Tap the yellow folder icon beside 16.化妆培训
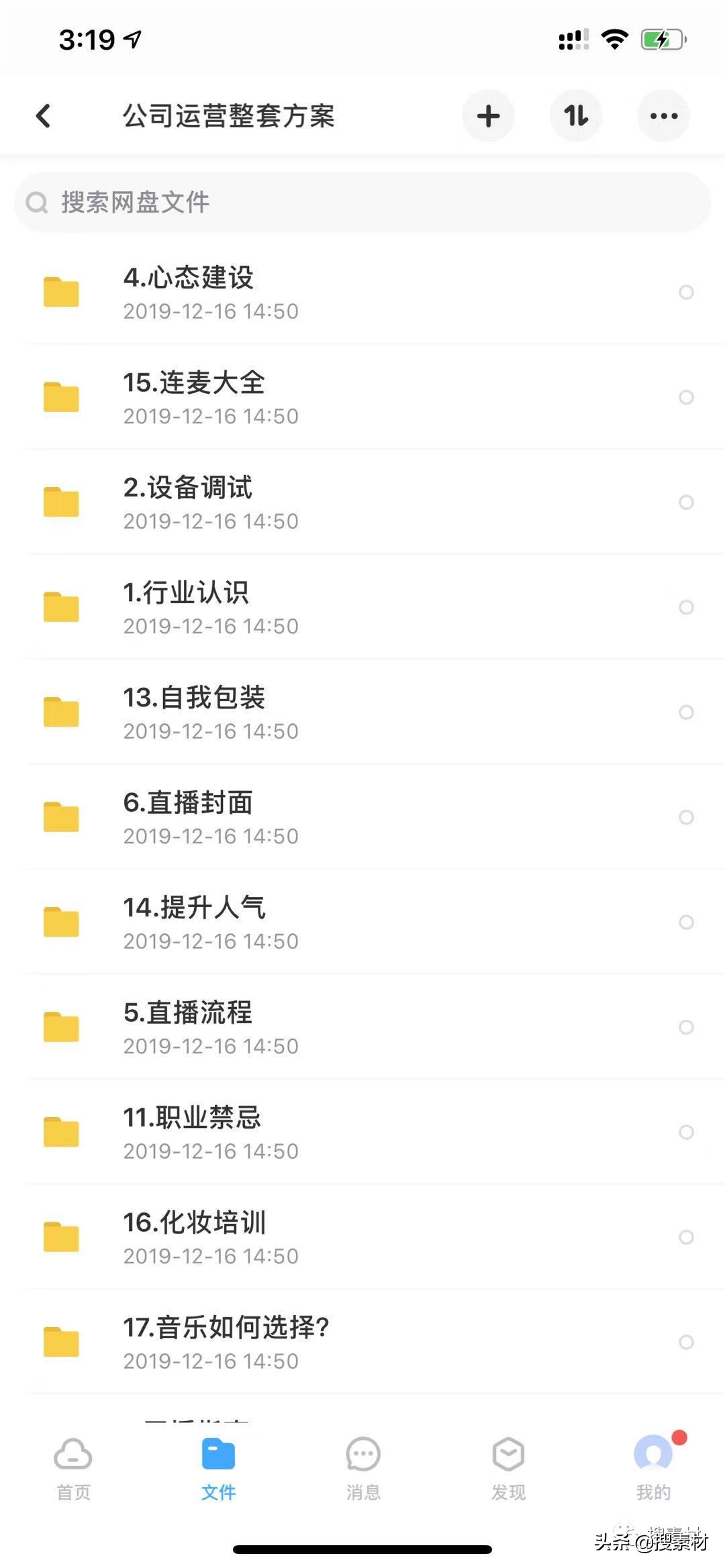This screenshot has height=1568, width=725. 60,1238
